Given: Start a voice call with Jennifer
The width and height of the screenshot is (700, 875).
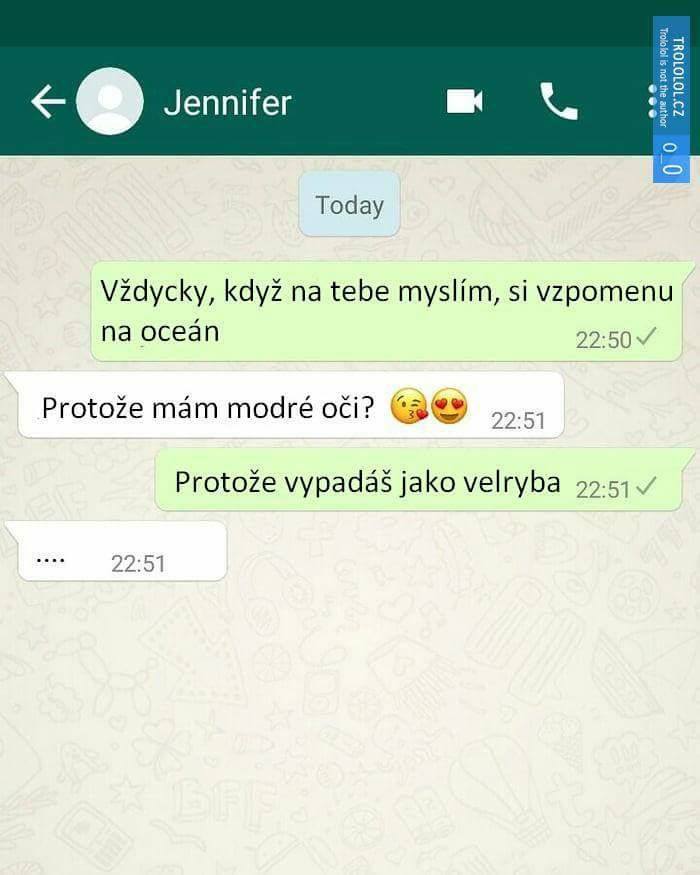Looking at the screenshot, I should [x=558, y=101].
